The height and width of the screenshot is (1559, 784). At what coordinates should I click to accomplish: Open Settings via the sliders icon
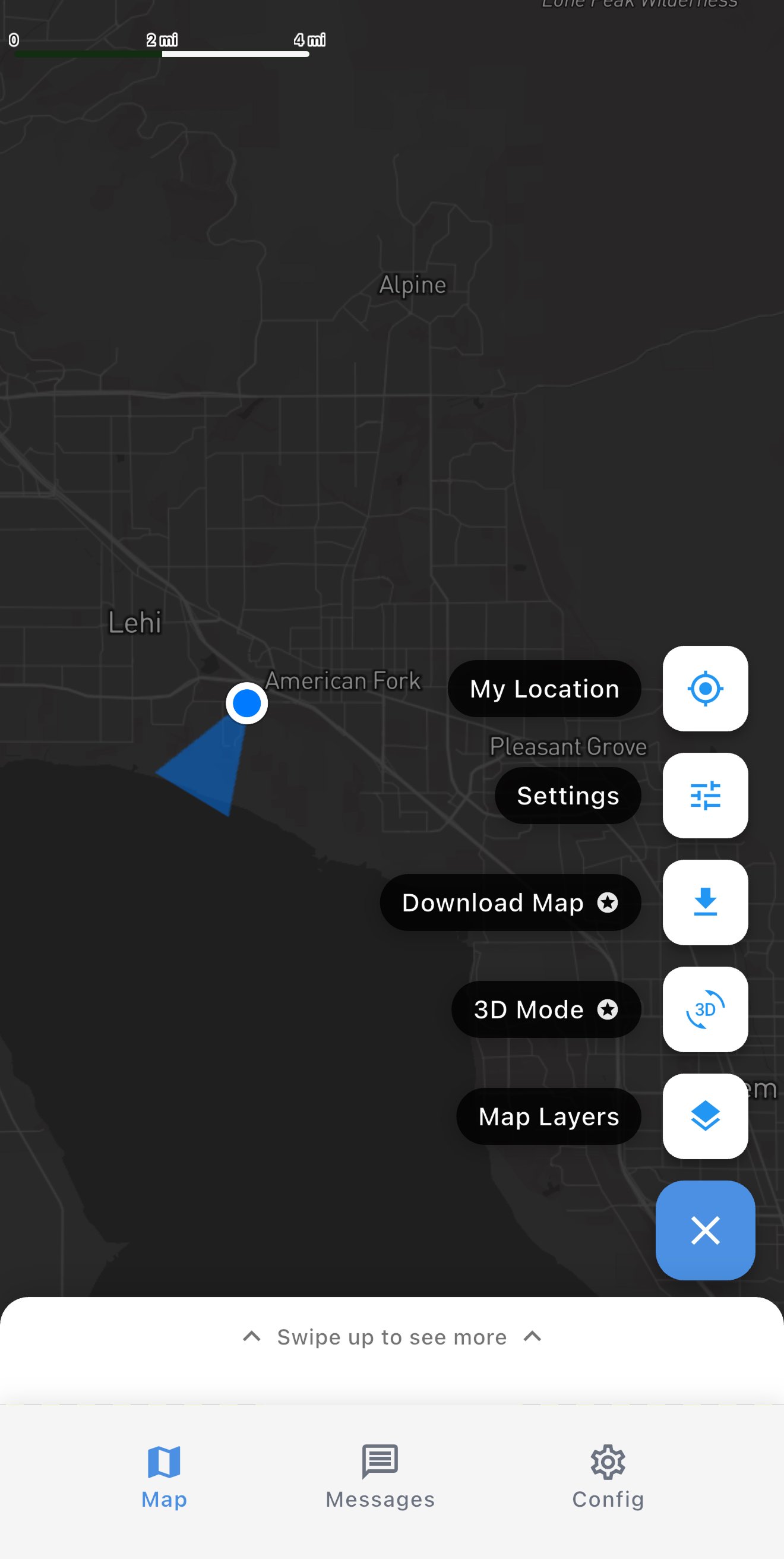click(x=706, y=796)
